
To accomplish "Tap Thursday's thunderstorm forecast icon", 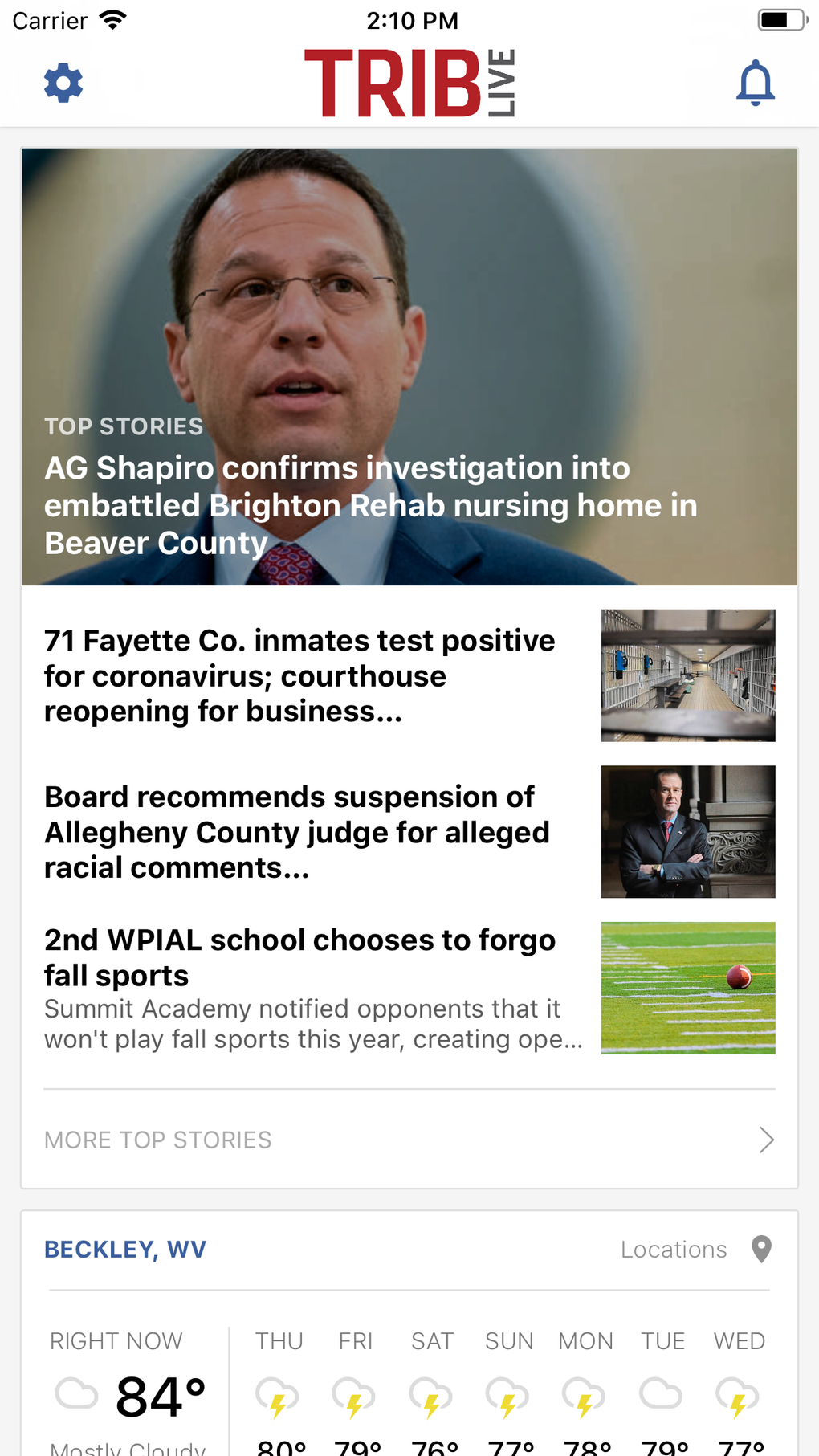I will tap(279, 1398).
